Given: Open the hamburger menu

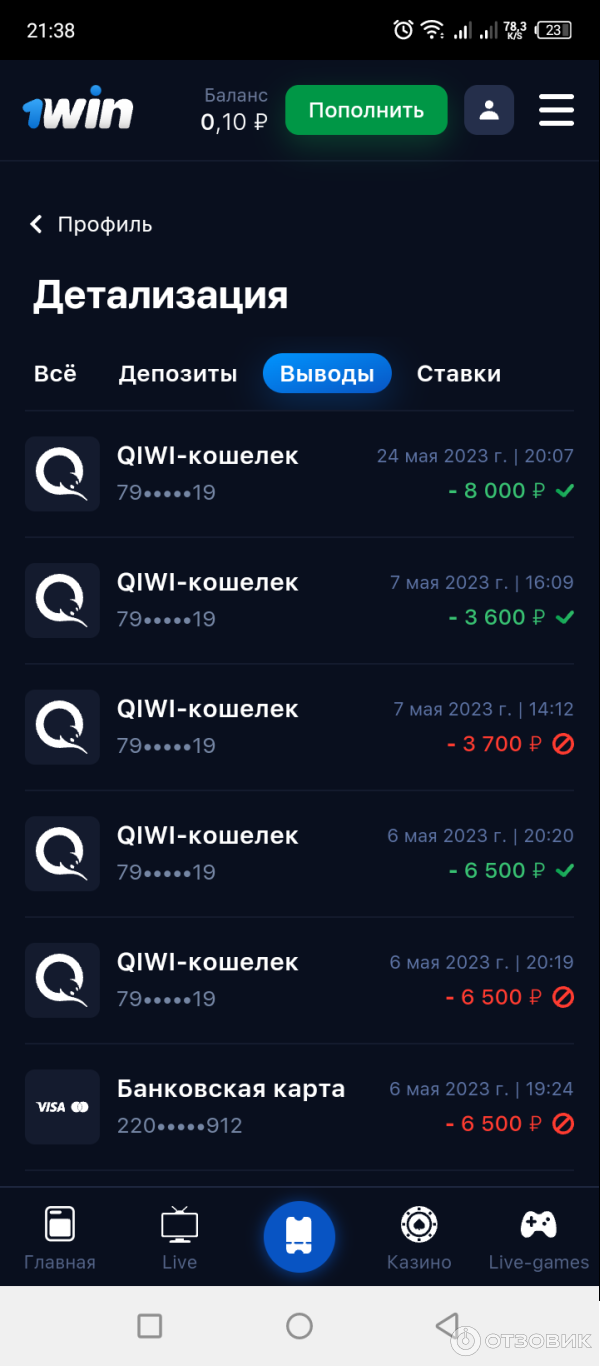Looking at the screenshot, I should 556,110.
